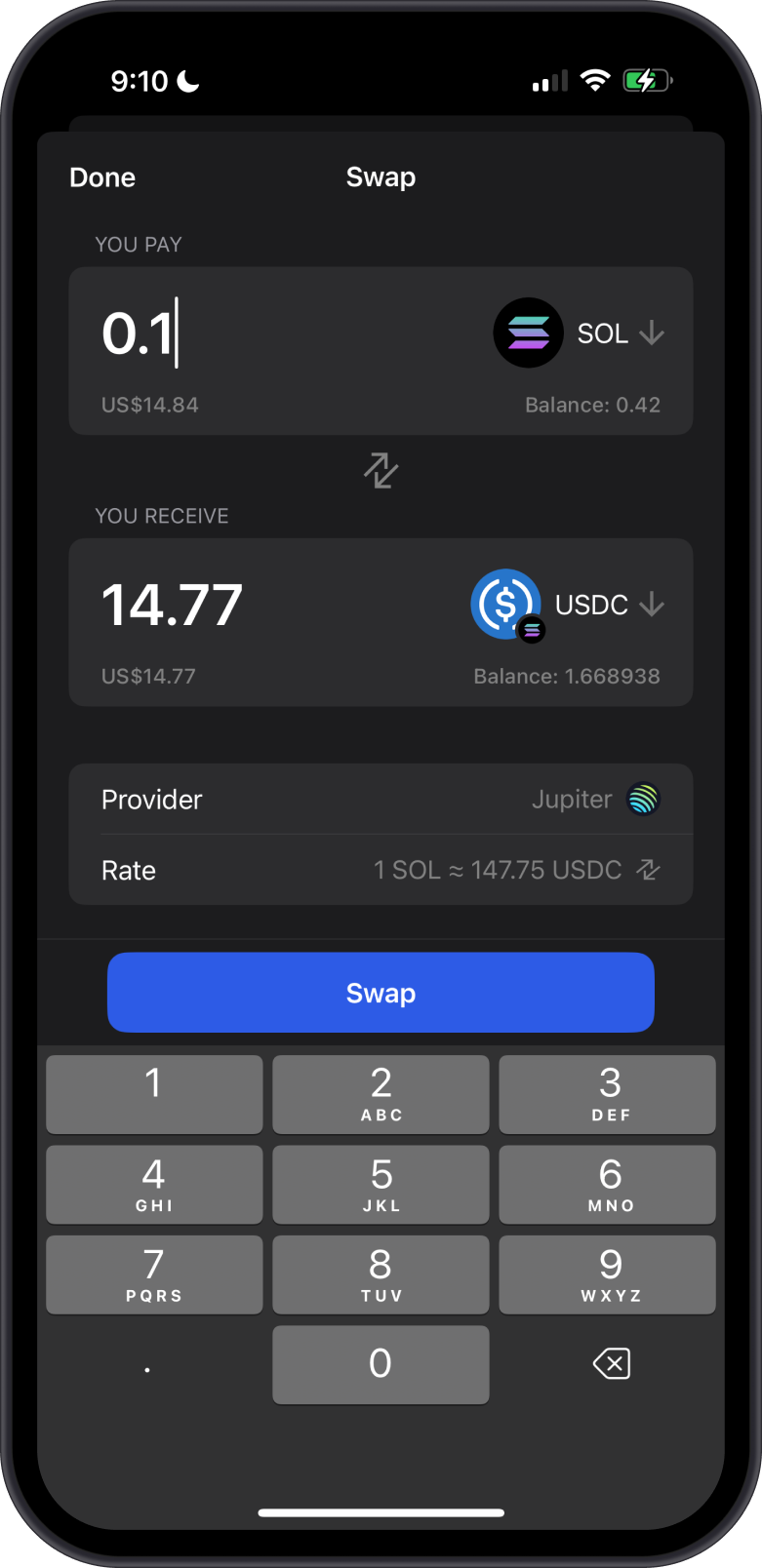
Task: Flip the pay and receive tokens
Action: coord(381,471)
